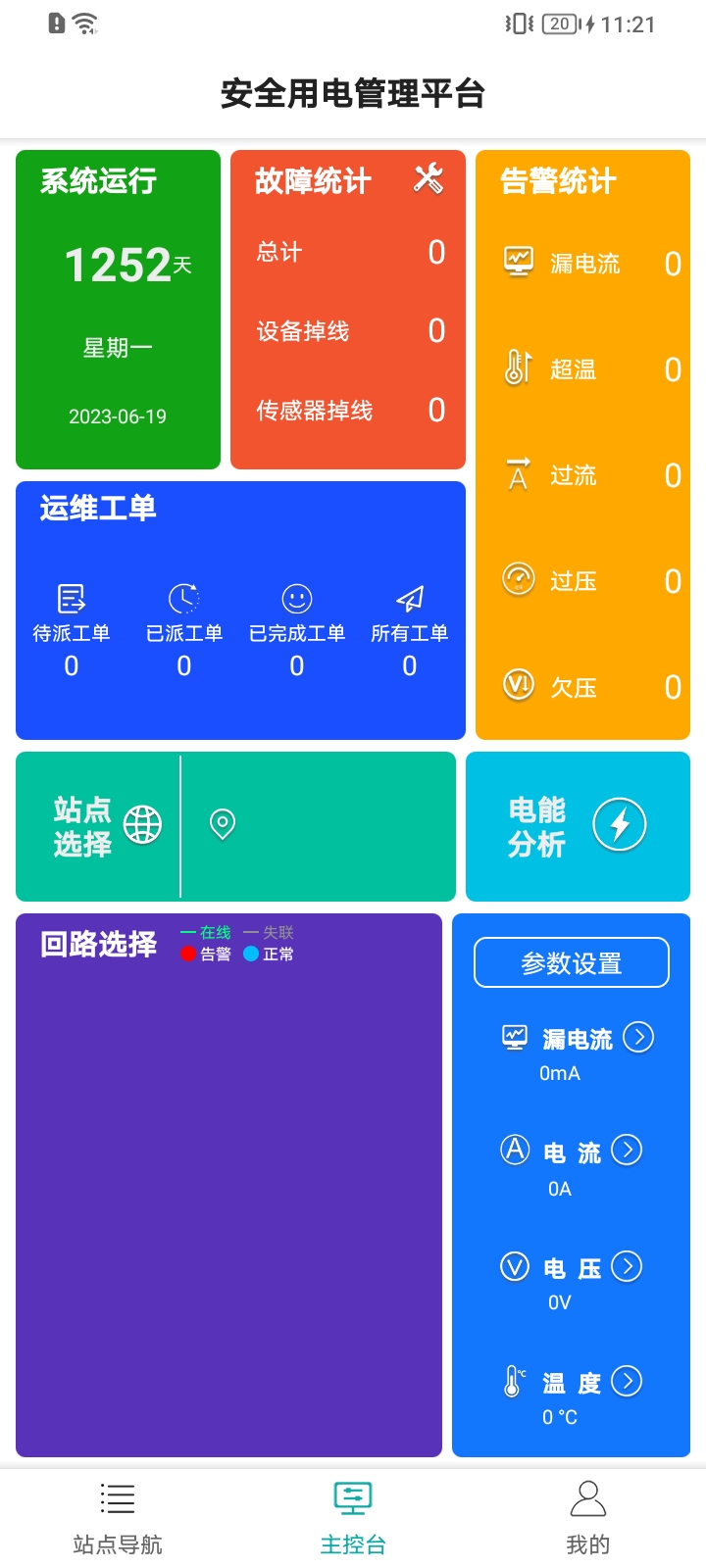Toggle the red 告警 legend dot
The image size is (706, 1568).
[187, 953]
